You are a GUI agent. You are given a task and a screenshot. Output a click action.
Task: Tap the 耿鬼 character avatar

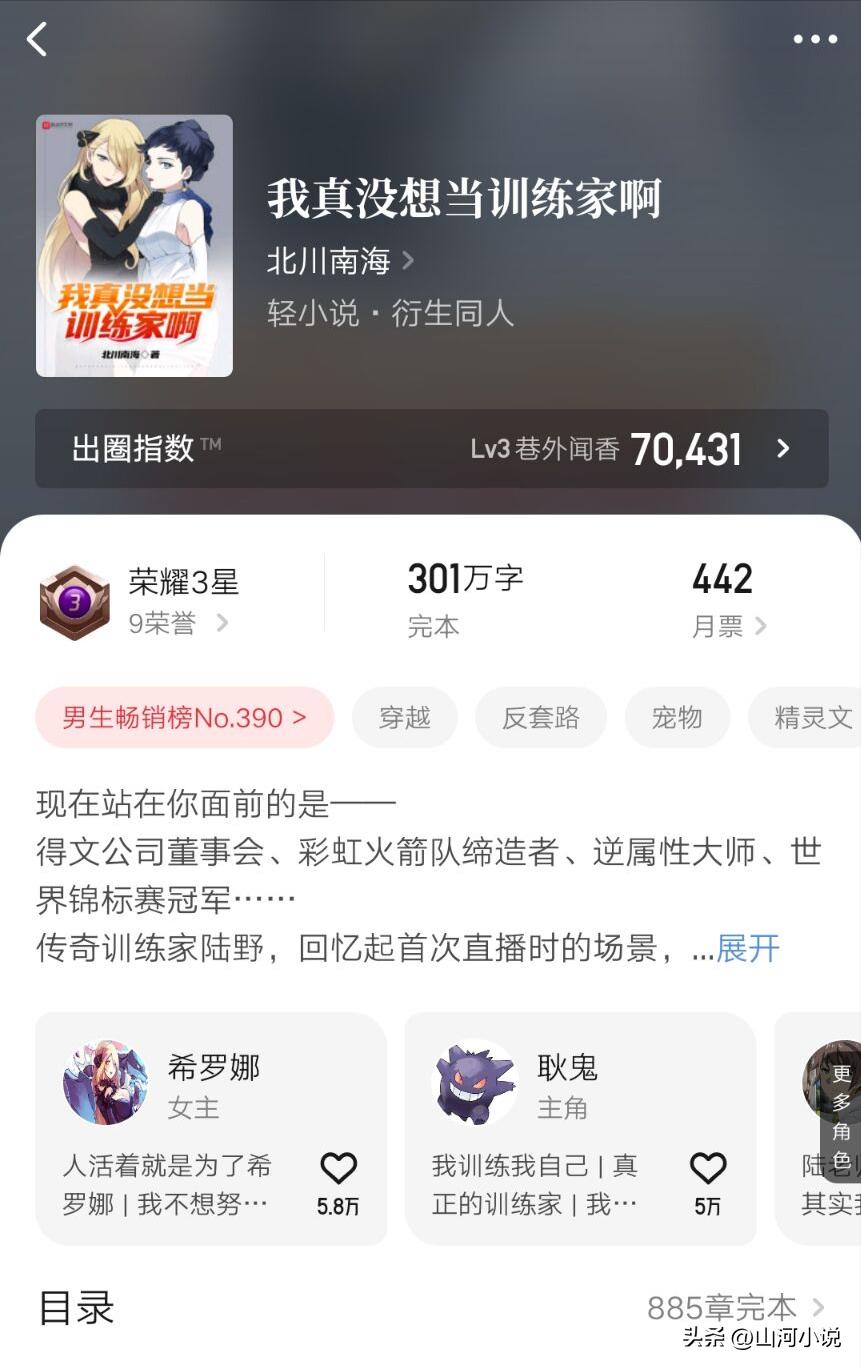pyautogui.click(x=474, y=1081)
